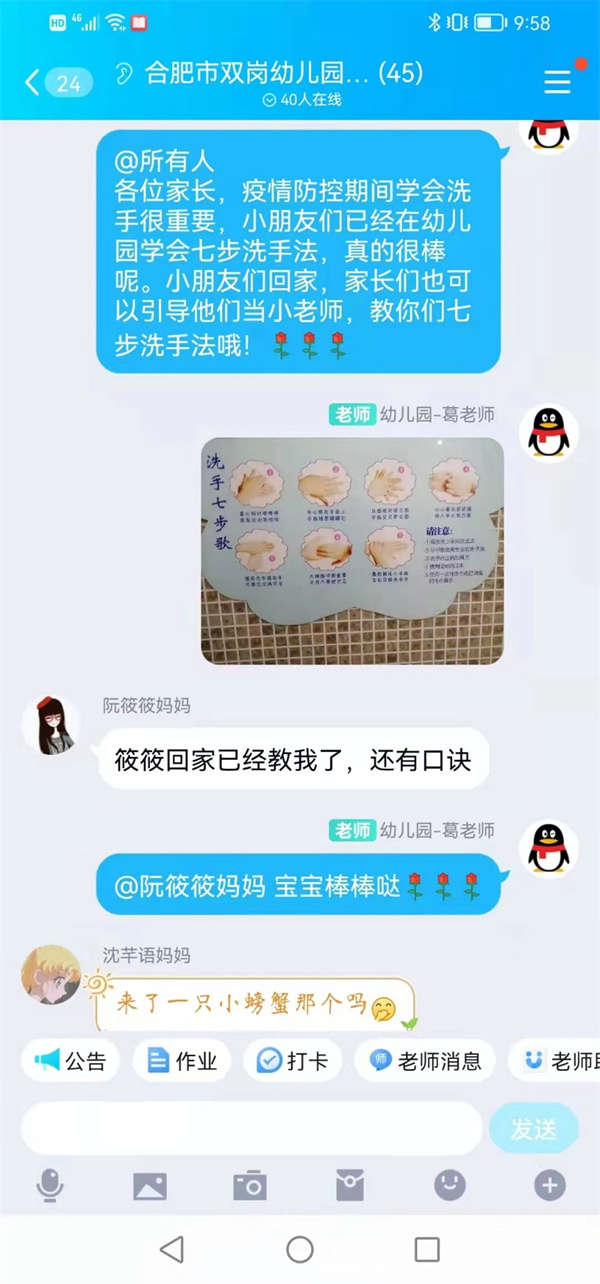Open the group menu icon
Image resolution: width=600 pixels, height=1284 pixels.
557,82
